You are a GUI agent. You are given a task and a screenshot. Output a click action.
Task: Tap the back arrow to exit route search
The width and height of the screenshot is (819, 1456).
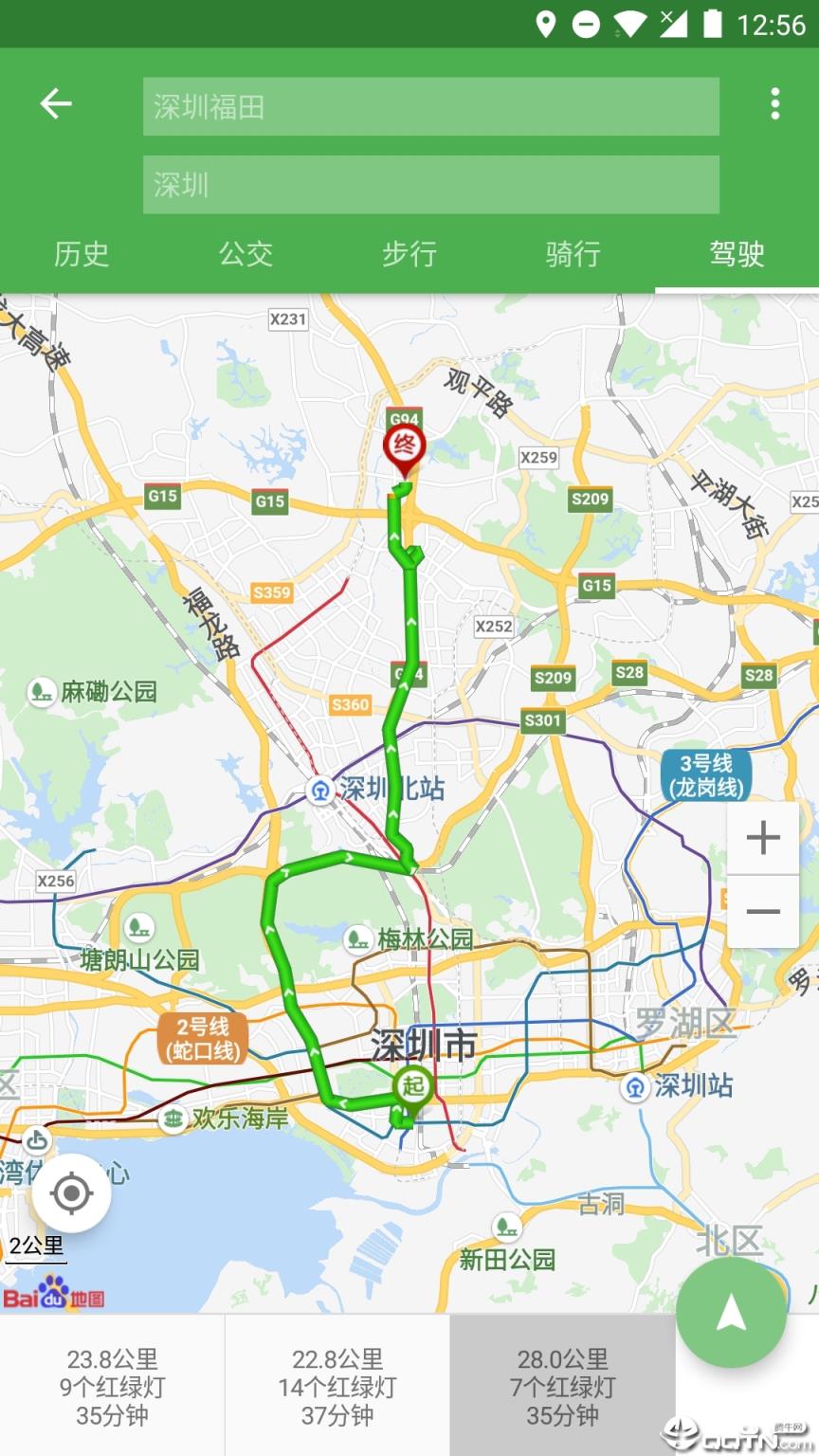click(x=55, y=104)
